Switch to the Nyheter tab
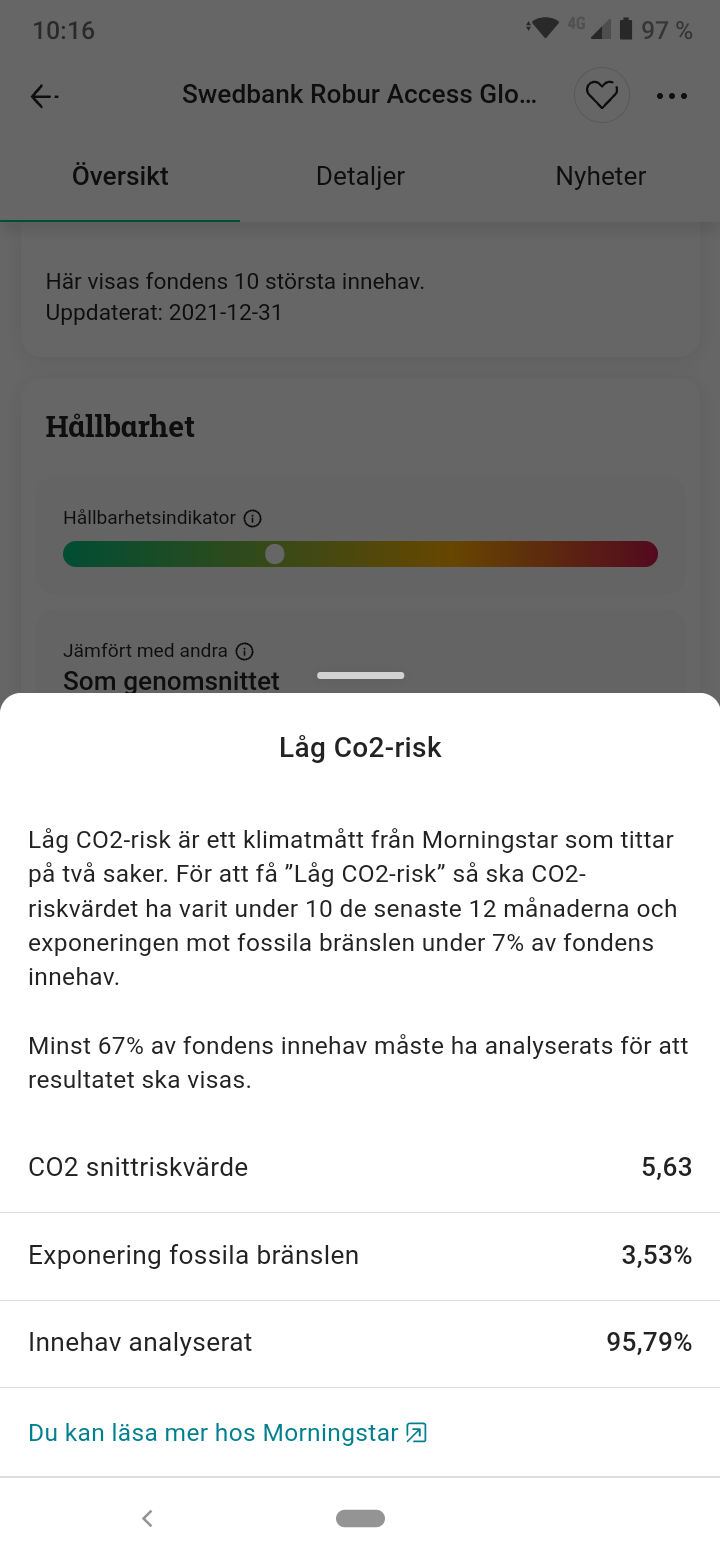Image resolution: width=720 pixels, height=1560 pixels. tap(600, 177)
